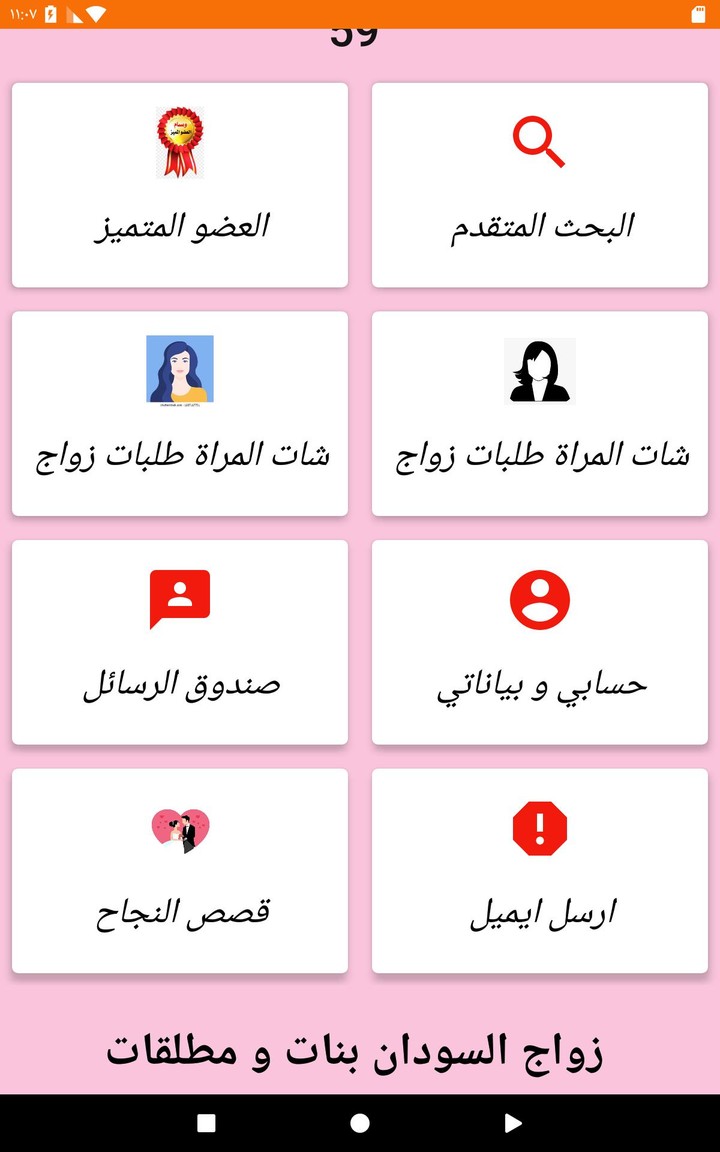Click the blue-haired woman illustration icon
Image resolution: width=720 pixels, height=1152 pixels.
point(179,369)
